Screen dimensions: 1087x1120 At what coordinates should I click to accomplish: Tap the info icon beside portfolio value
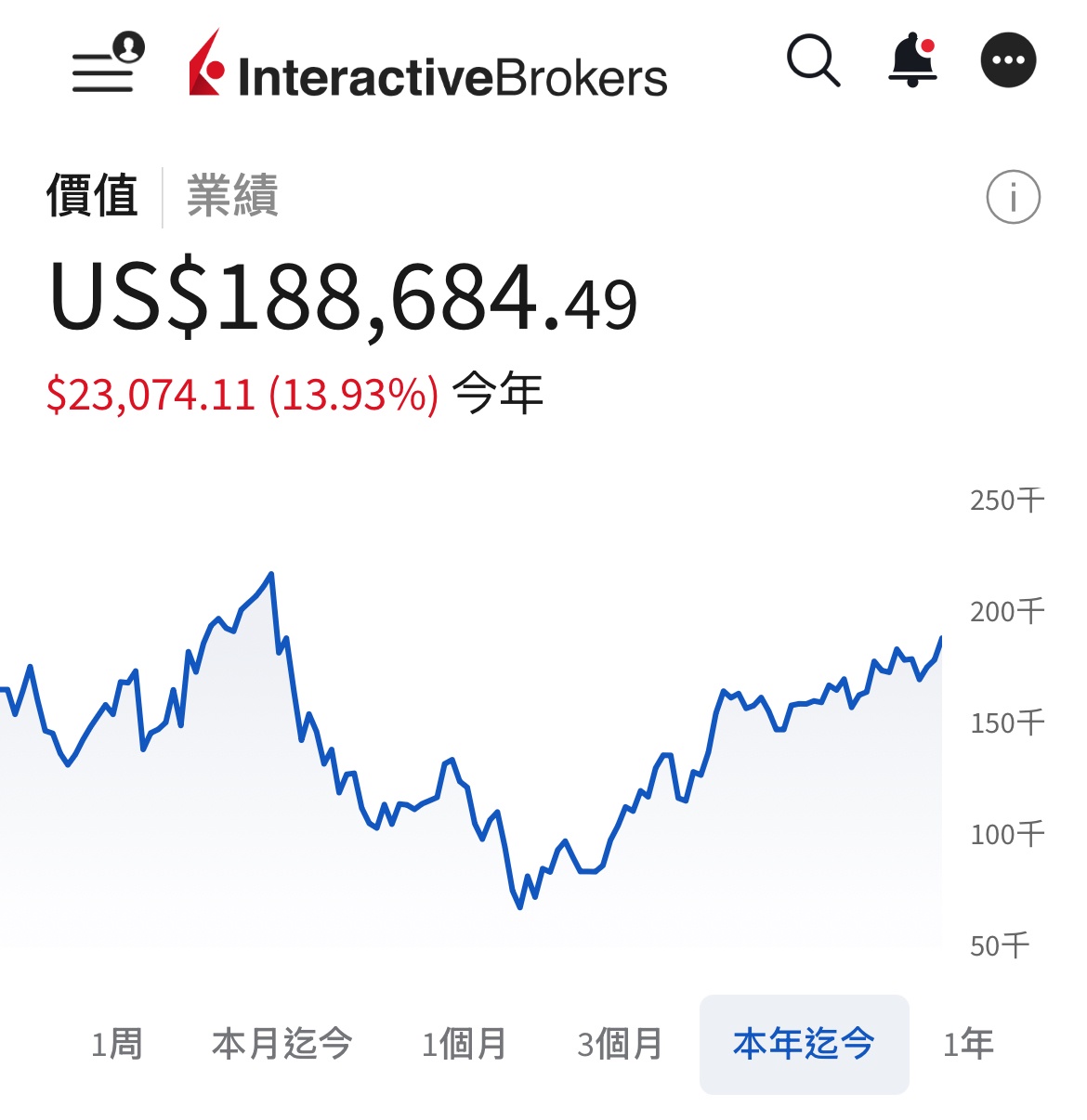tap(1013, 197)
